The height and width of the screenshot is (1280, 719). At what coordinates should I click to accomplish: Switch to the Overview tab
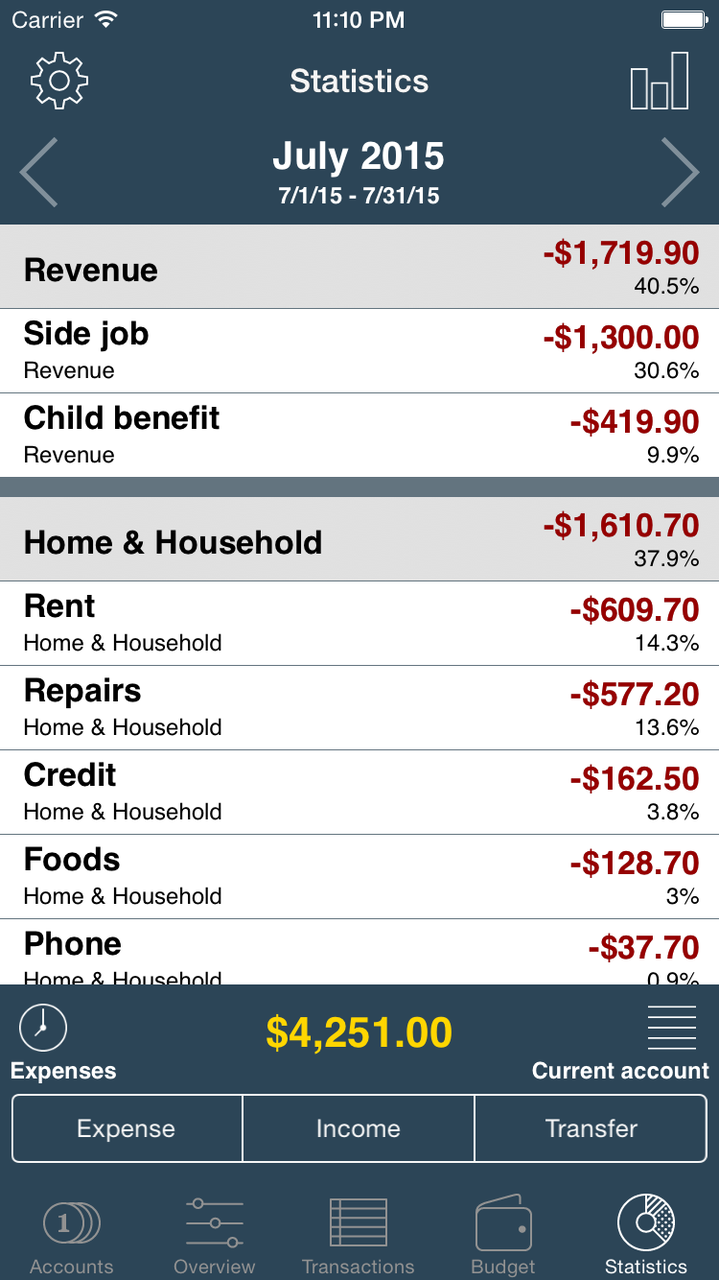pos(214,1236)
